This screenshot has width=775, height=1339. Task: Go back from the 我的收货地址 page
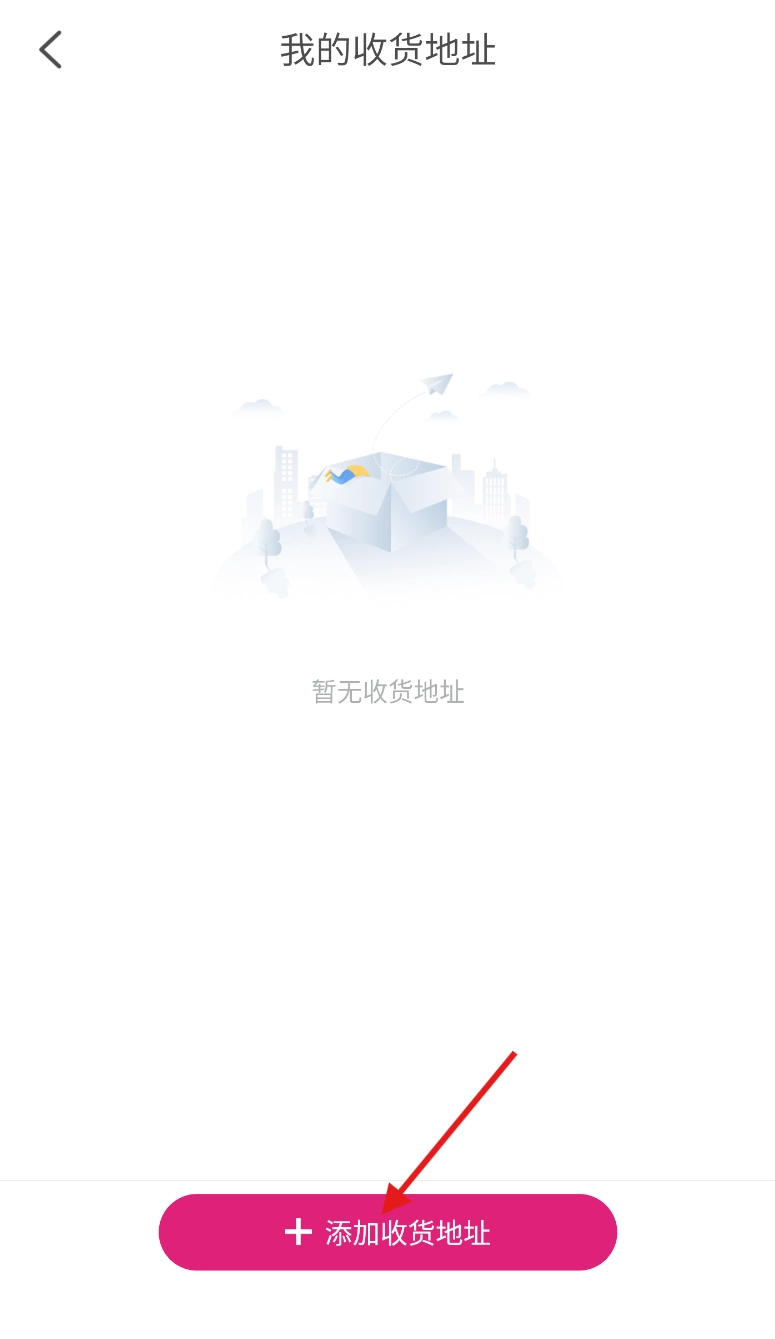(51, 49)
